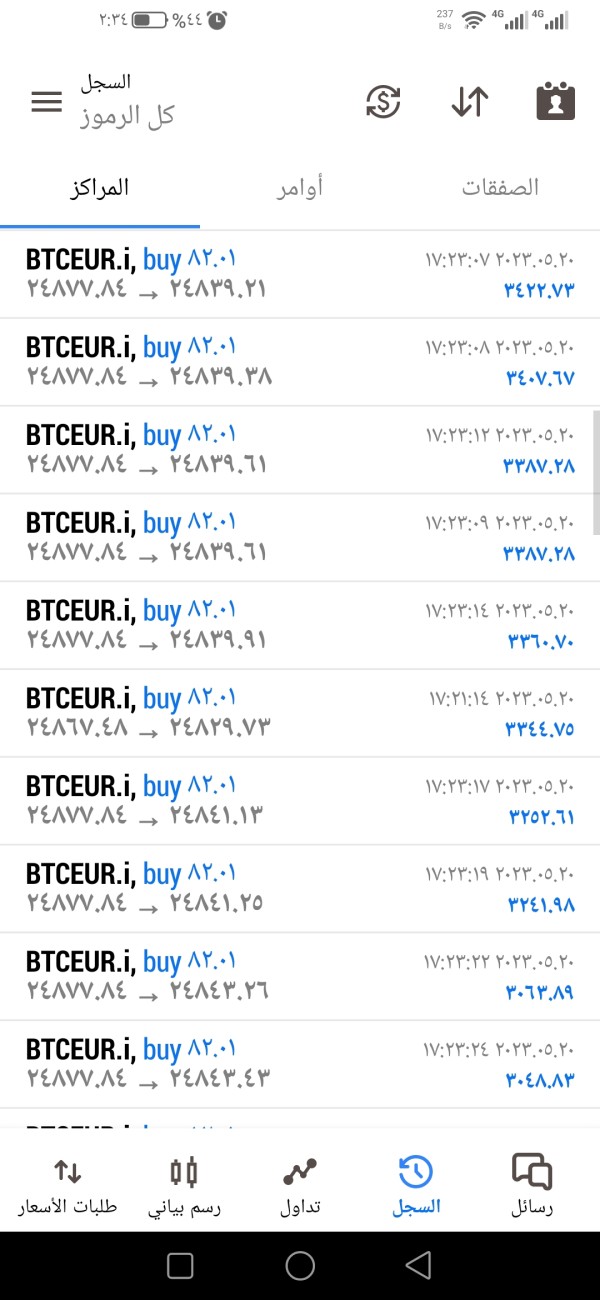Open the BTCEUR.i position timed 17:23:07
600x1300 pixels.
[x=300, y=275]
